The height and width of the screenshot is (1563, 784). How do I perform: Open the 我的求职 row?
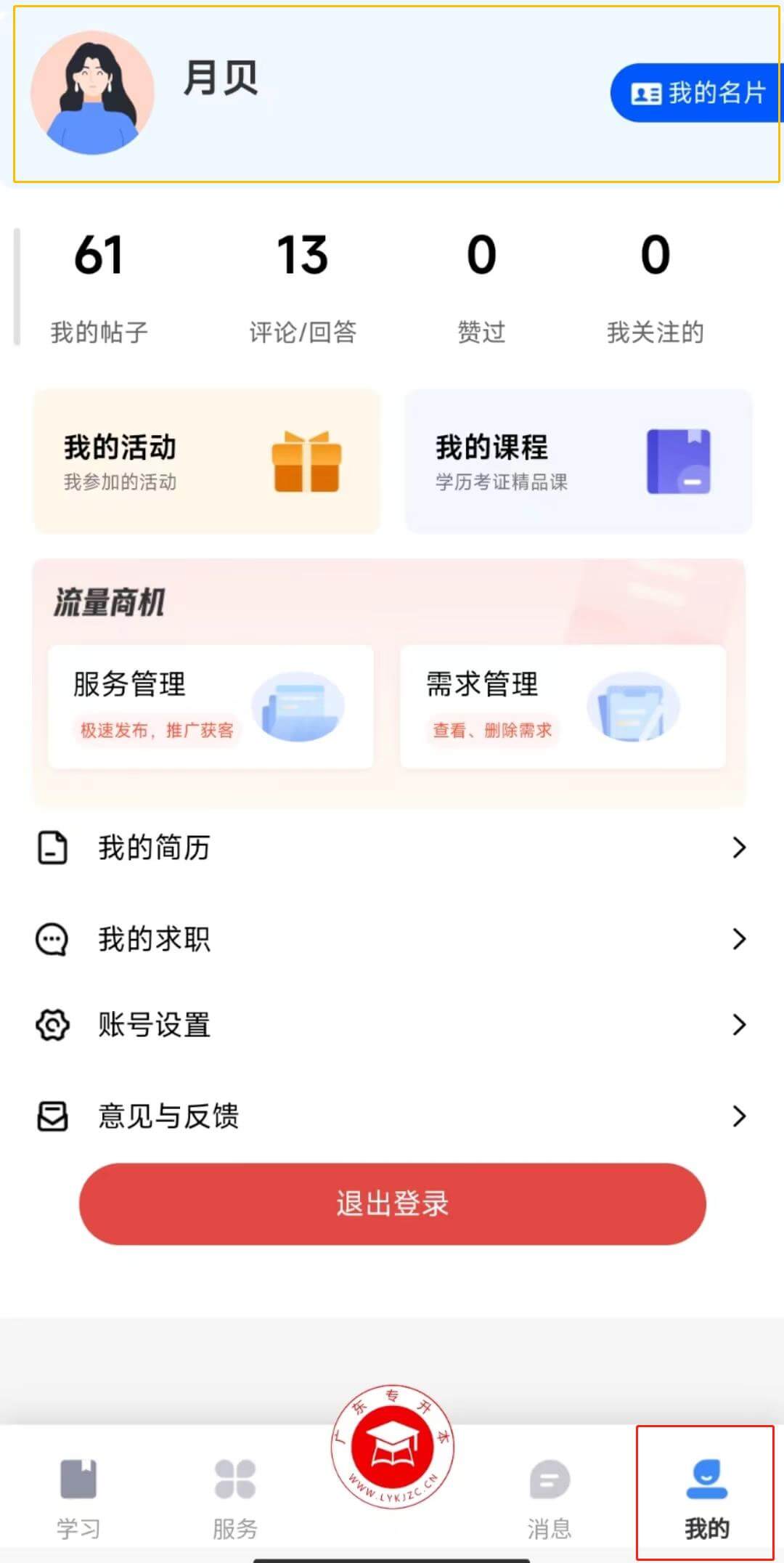tap(392, 939)
